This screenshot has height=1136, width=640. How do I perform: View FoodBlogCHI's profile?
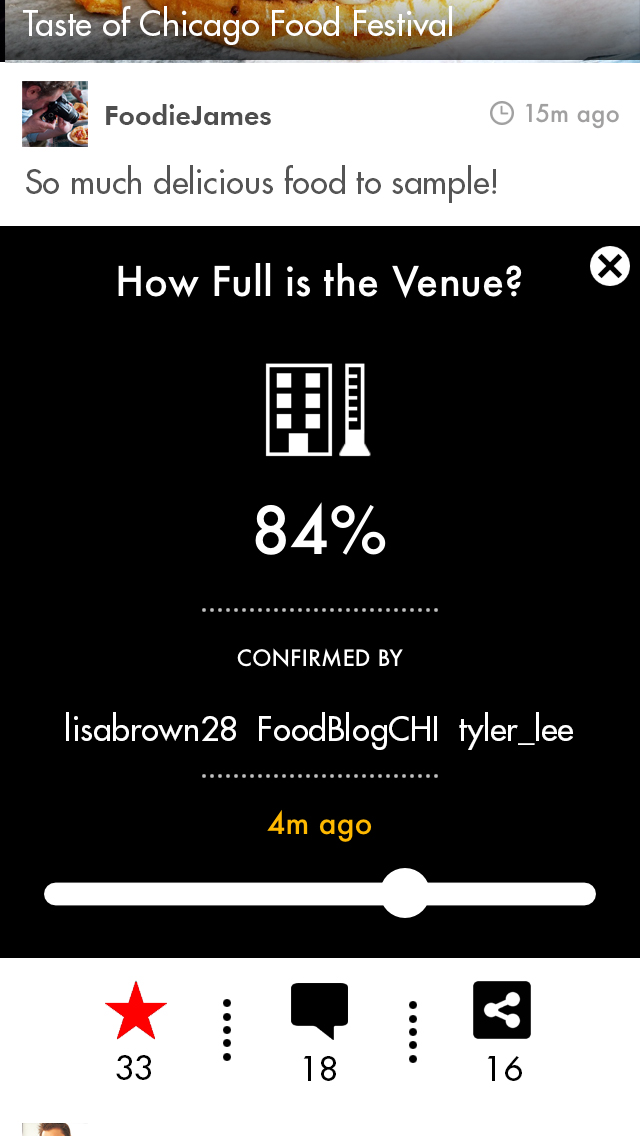[x=347, y=730]
